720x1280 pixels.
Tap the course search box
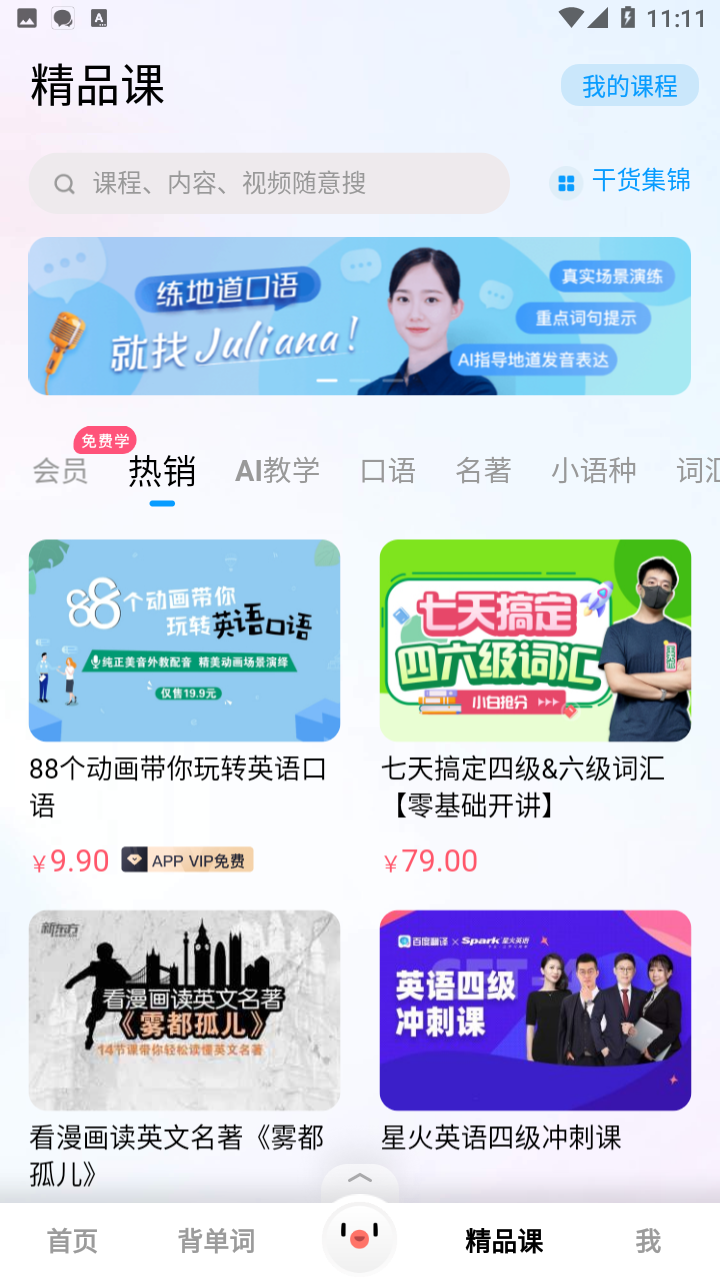tap(270, 183)
